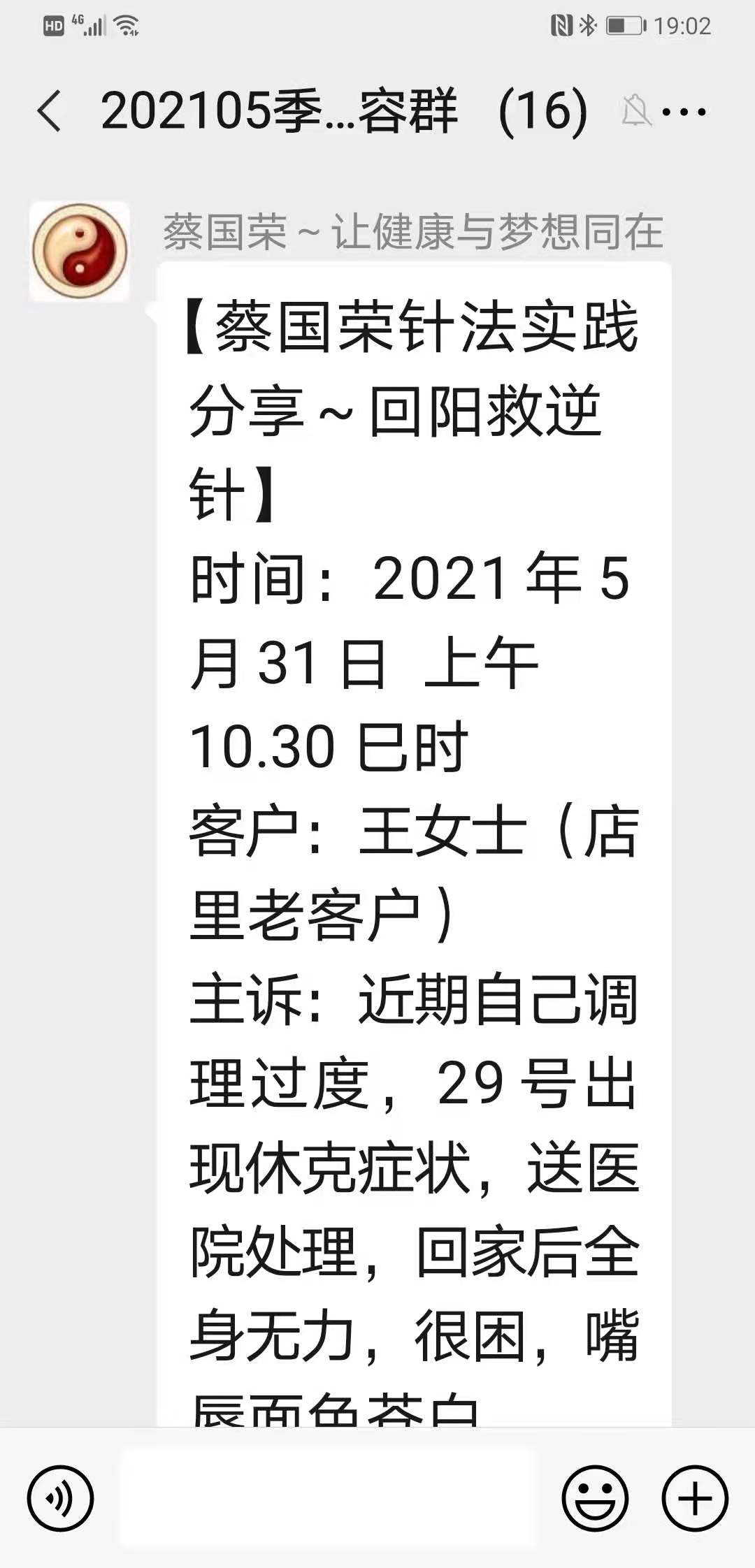Open 蔡国荣's yin-yang avatar profile
Image resolution: width=755 pixels, height=1568 pixels.
(x=80, y=252)
